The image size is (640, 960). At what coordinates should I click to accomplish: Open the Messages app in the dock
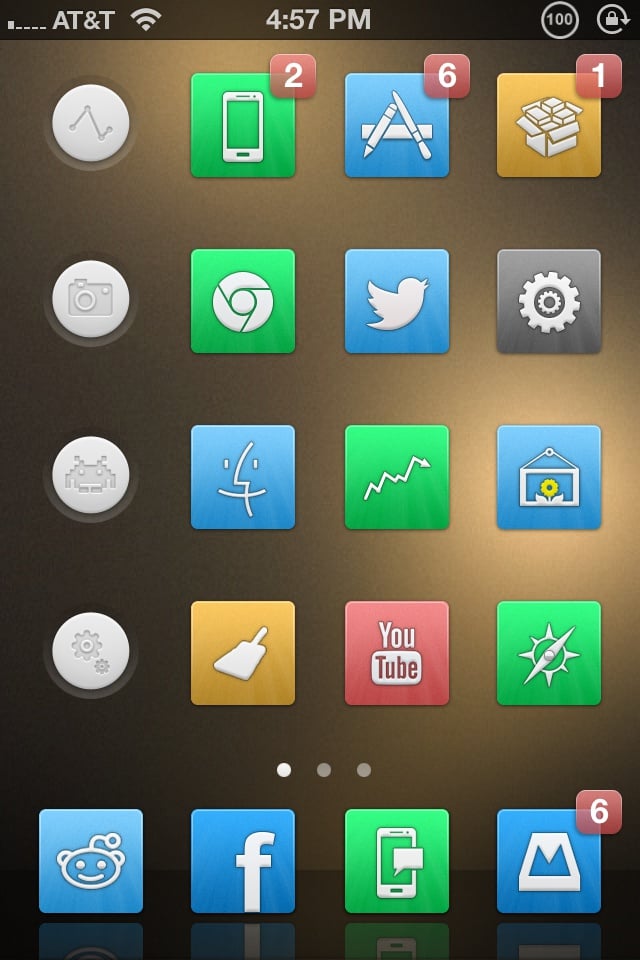pos(397,861)
